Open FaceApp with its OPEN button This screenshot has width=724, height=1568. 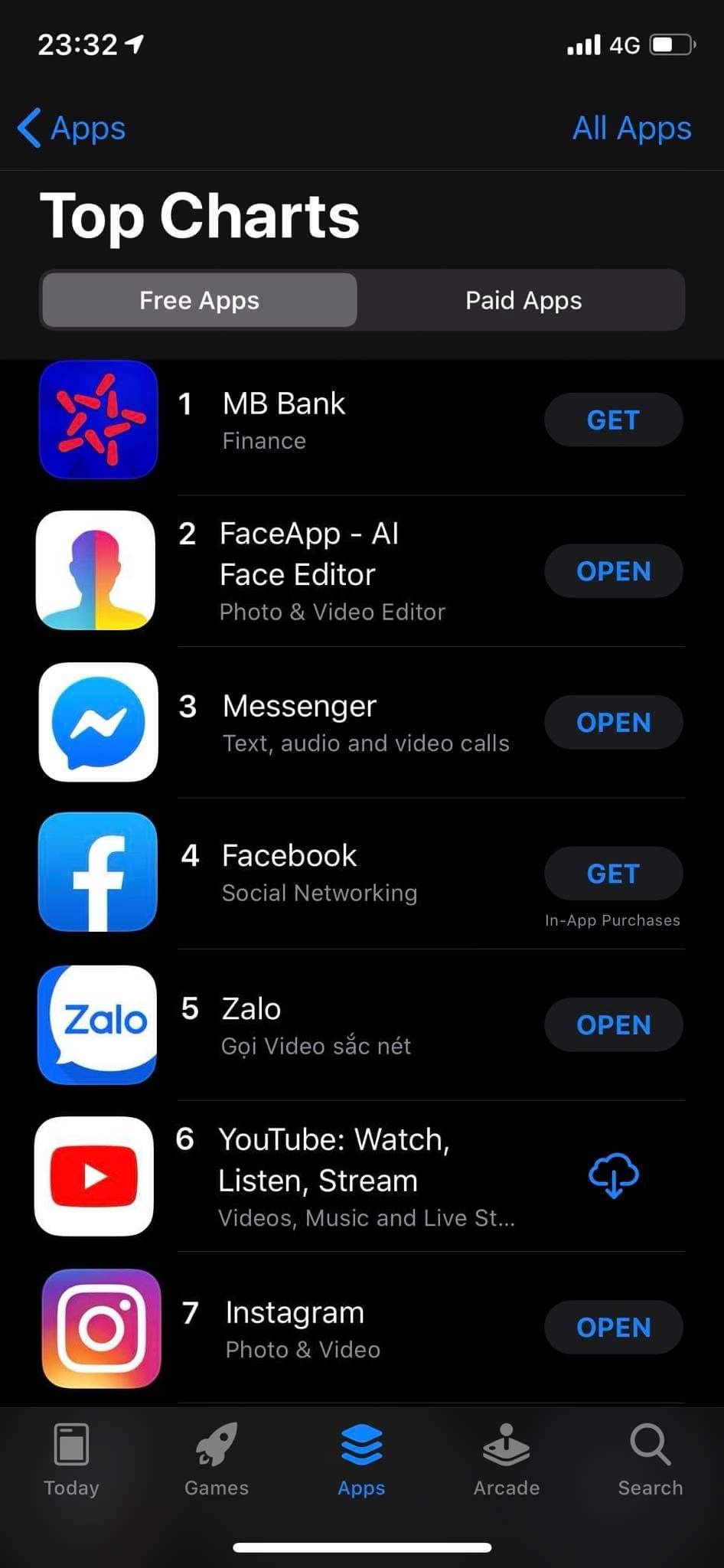(613, 571)
